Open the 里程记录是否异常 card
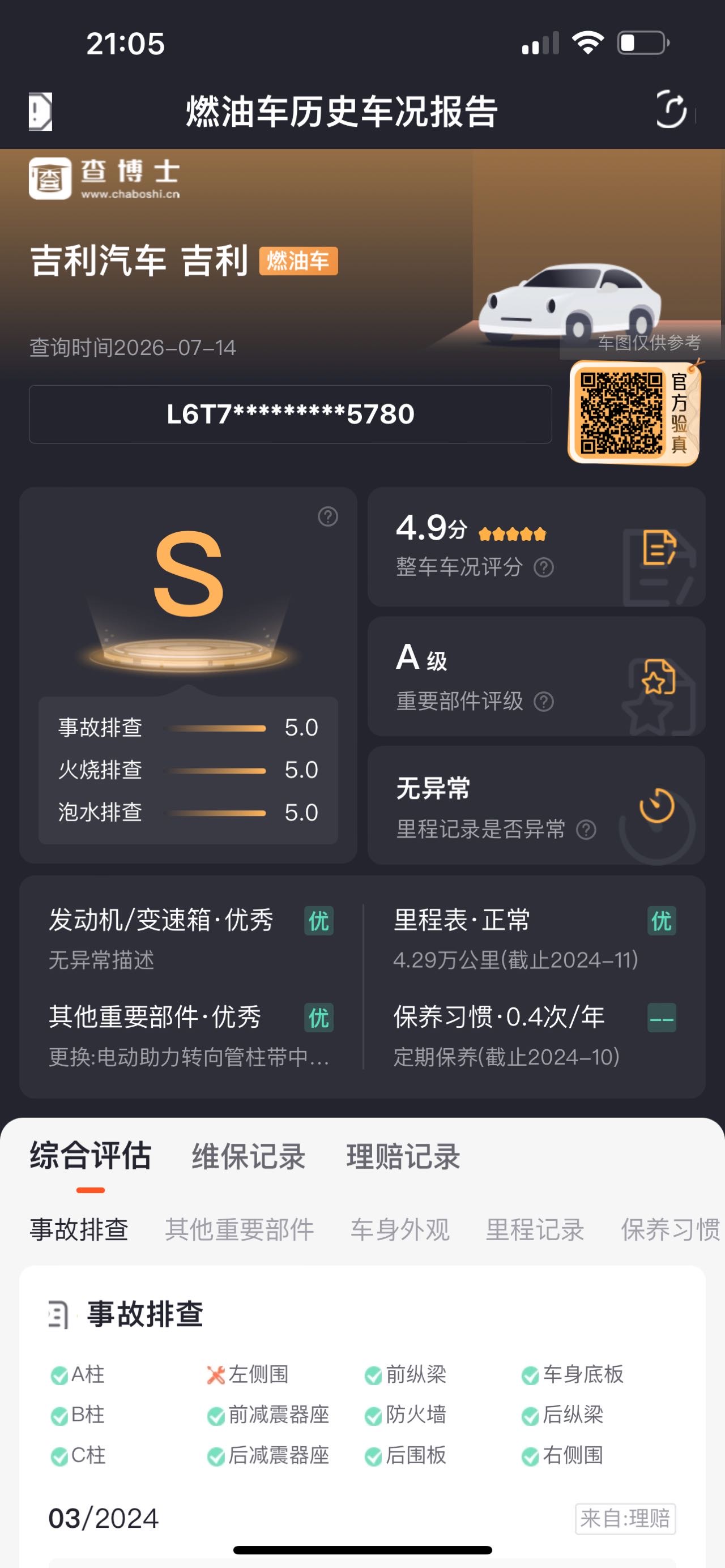The image size is (725, 1568). pyautogui.click(x=536, y=805)
